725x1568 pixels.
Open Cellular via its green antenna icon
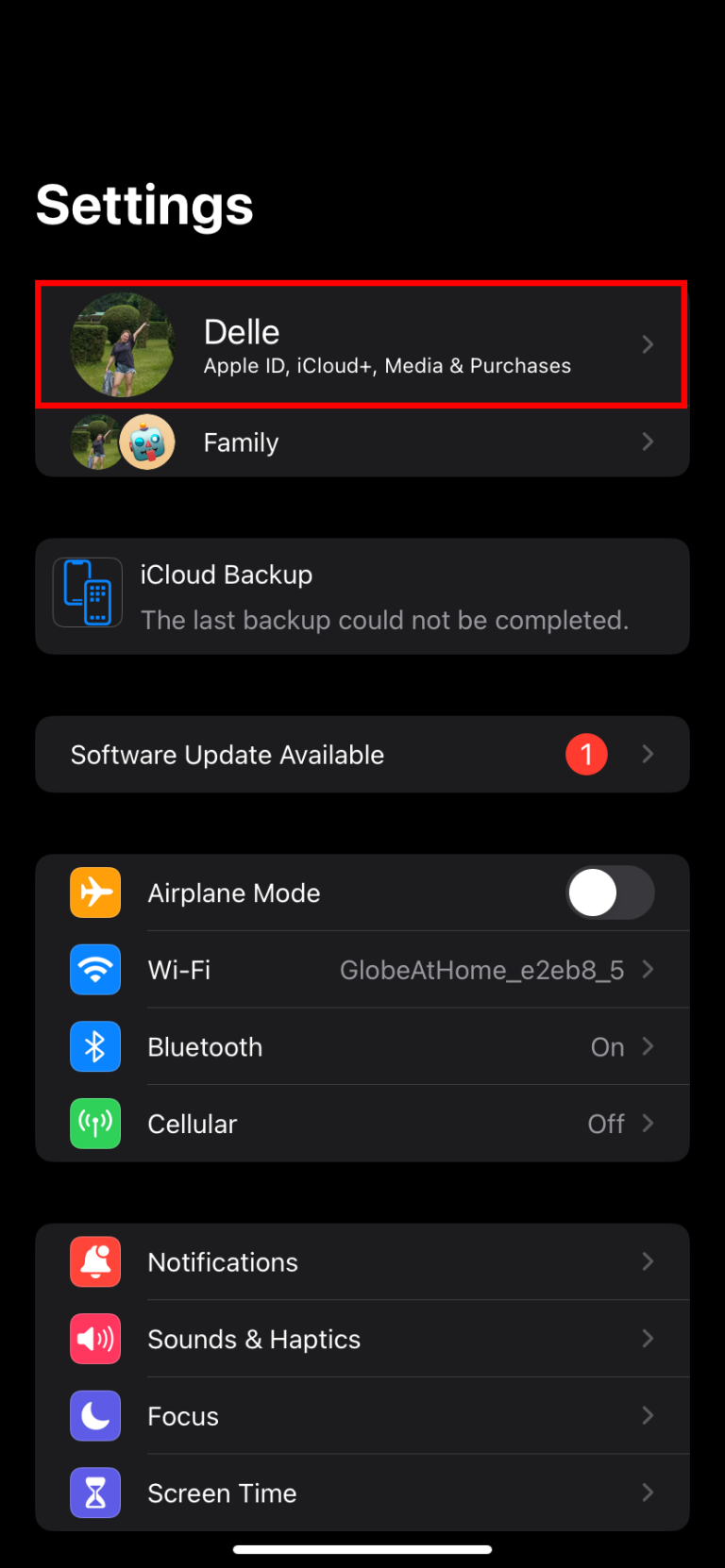click(x=94, y=1124)
